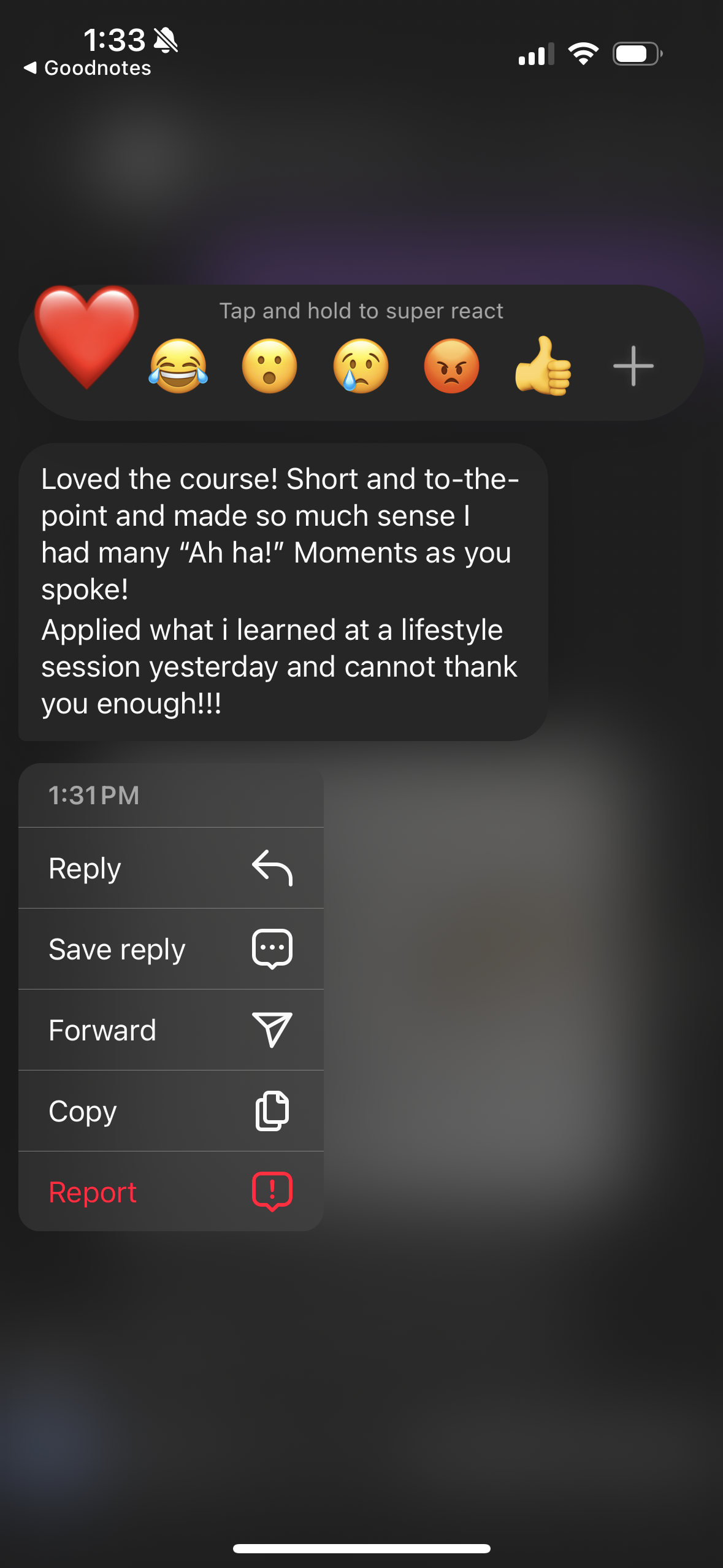723x1568 pixels.
Task: Return to Goodnotes app
Action: click(x=87, y=68)
